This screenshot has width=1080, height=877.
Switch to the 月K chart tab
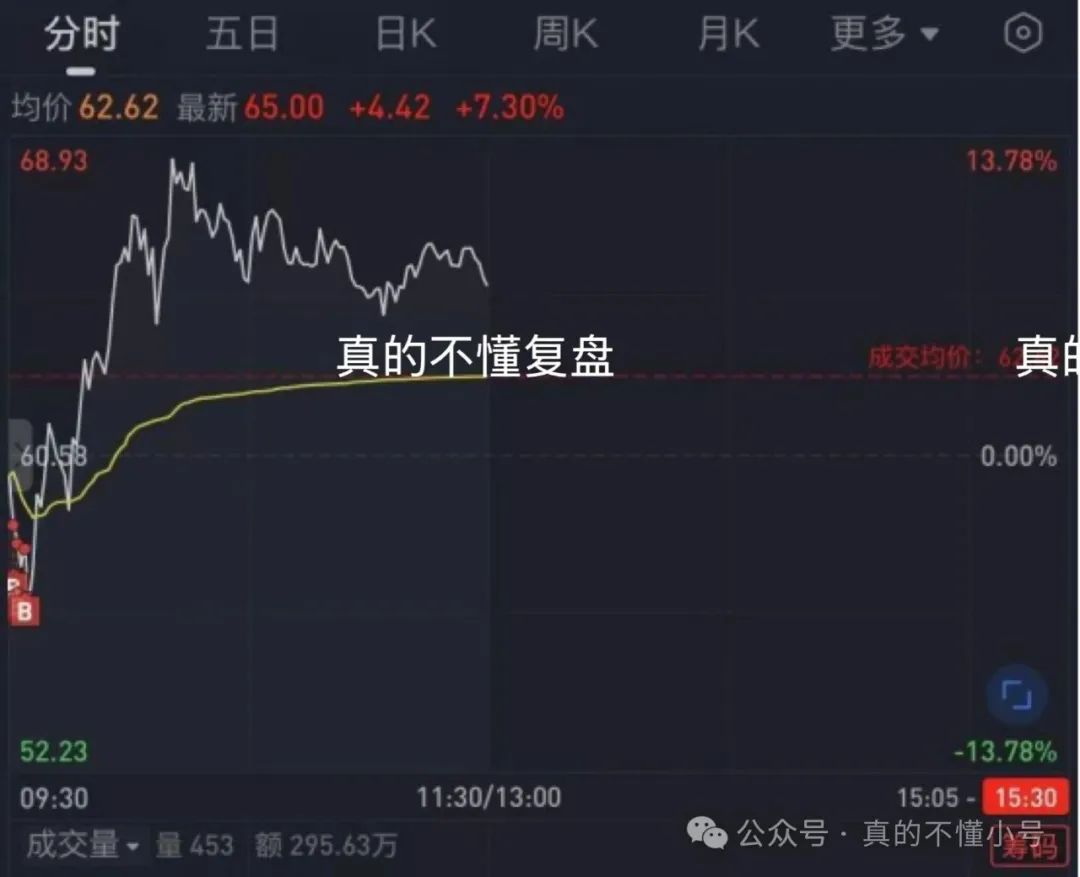pos(727,35)
